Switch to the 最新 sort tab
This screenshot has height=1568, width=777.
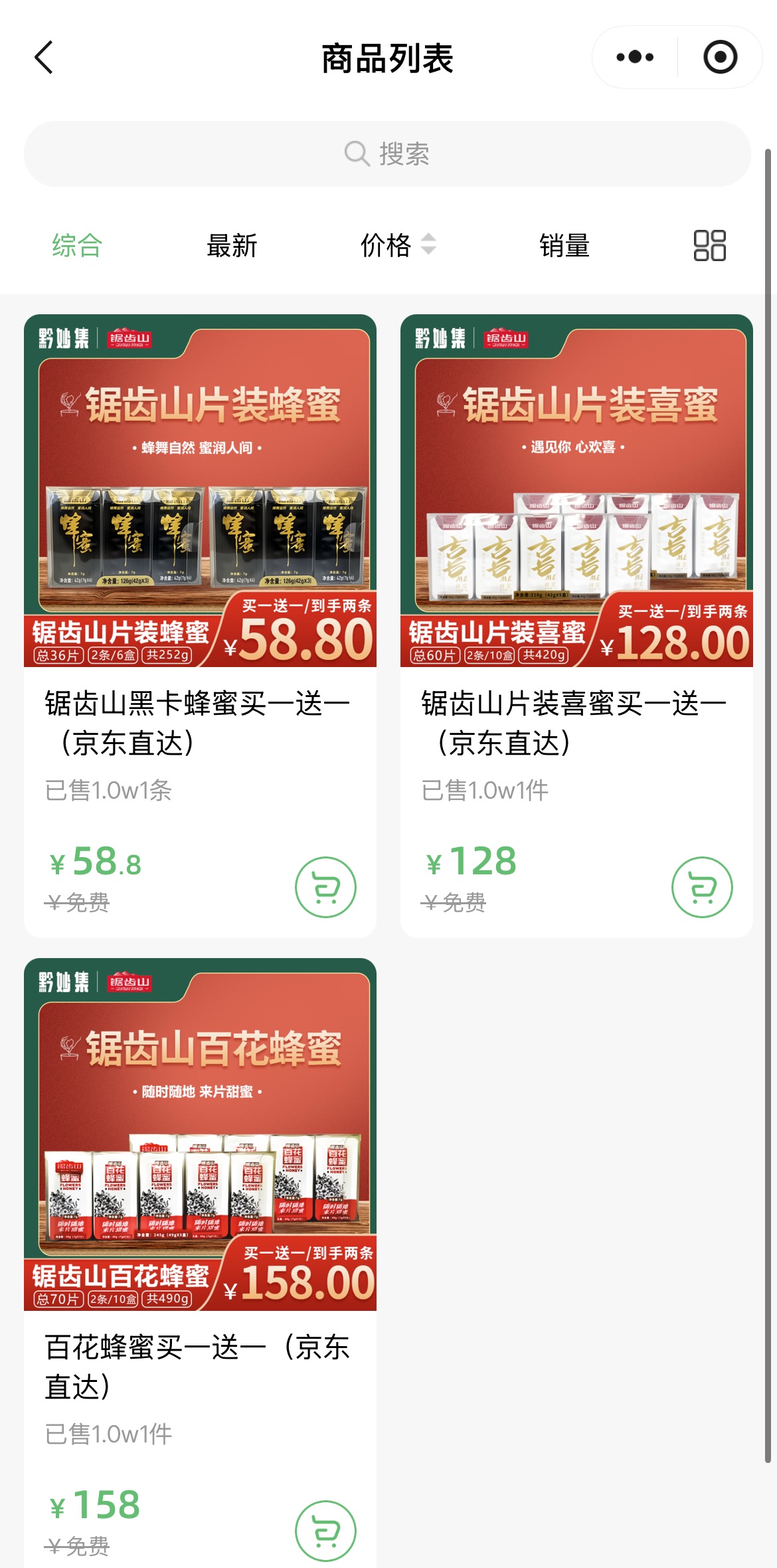coord(232,246)
